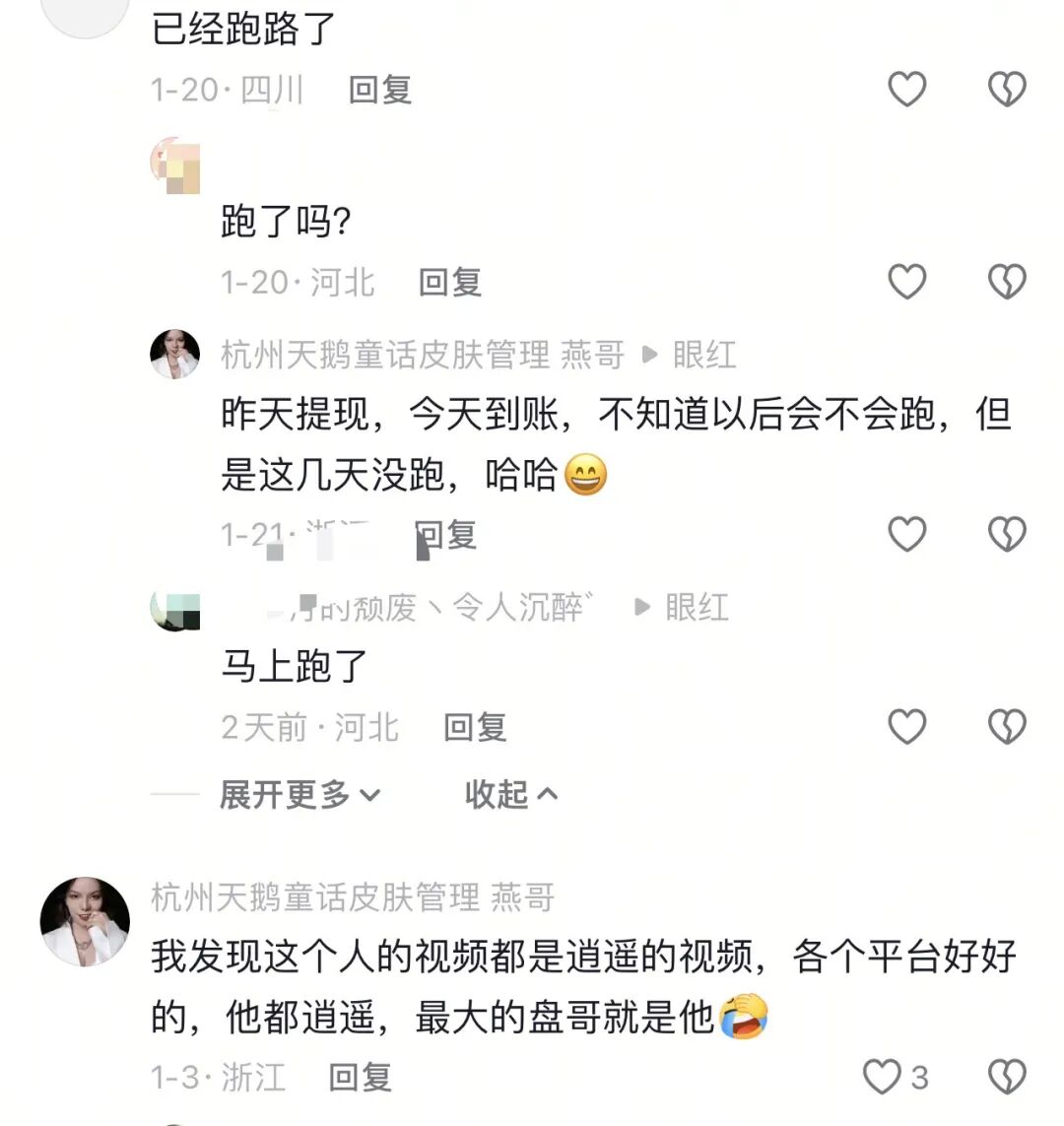Screen dimensions: 1064x1126
Task: Dislike the comment "跑了吗?"
Action: [1007, 282]
